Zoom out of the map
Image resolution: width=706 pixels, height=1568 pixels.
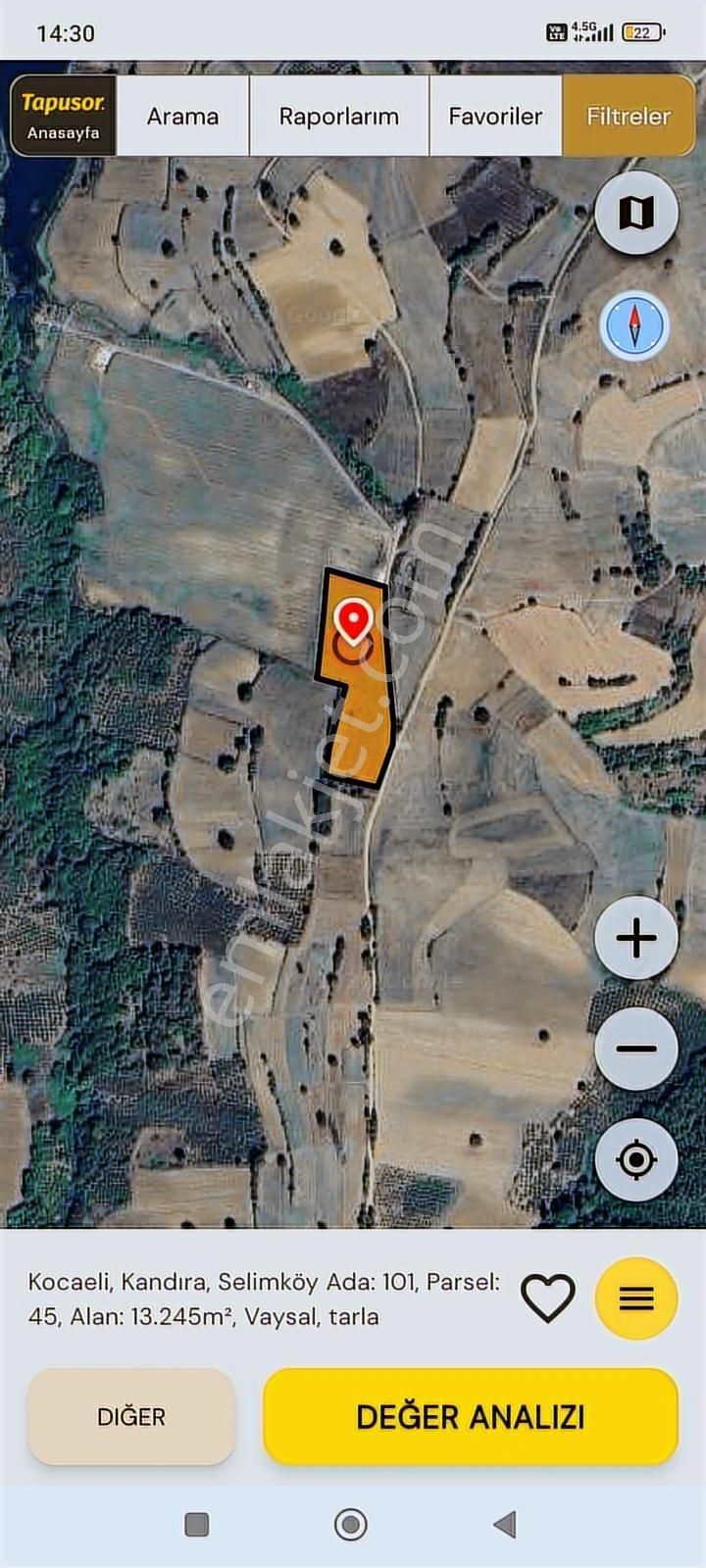click(x=636, y=1049)
